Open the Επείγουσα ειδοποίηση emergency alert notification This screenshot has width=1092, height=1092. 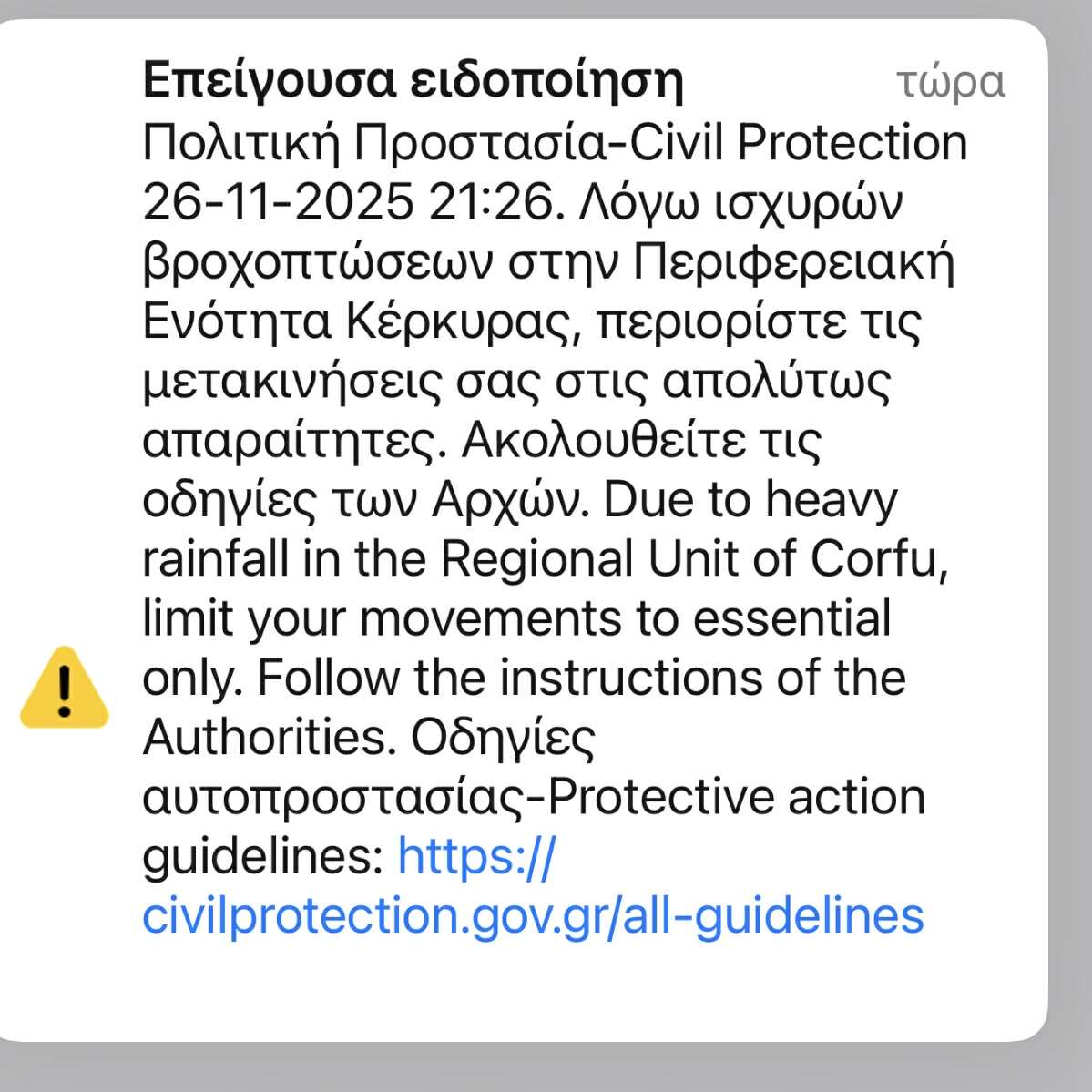[413, 81]
